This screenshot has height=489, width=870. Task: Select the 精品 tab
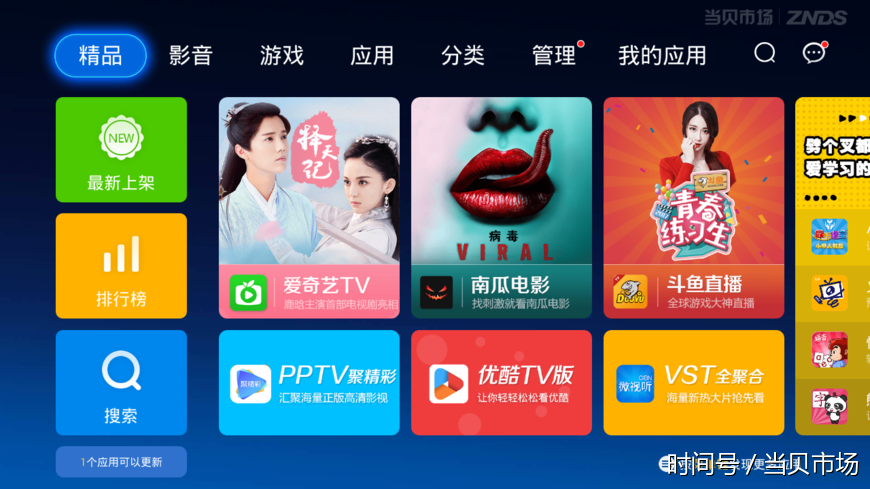(x=100, y=55)
